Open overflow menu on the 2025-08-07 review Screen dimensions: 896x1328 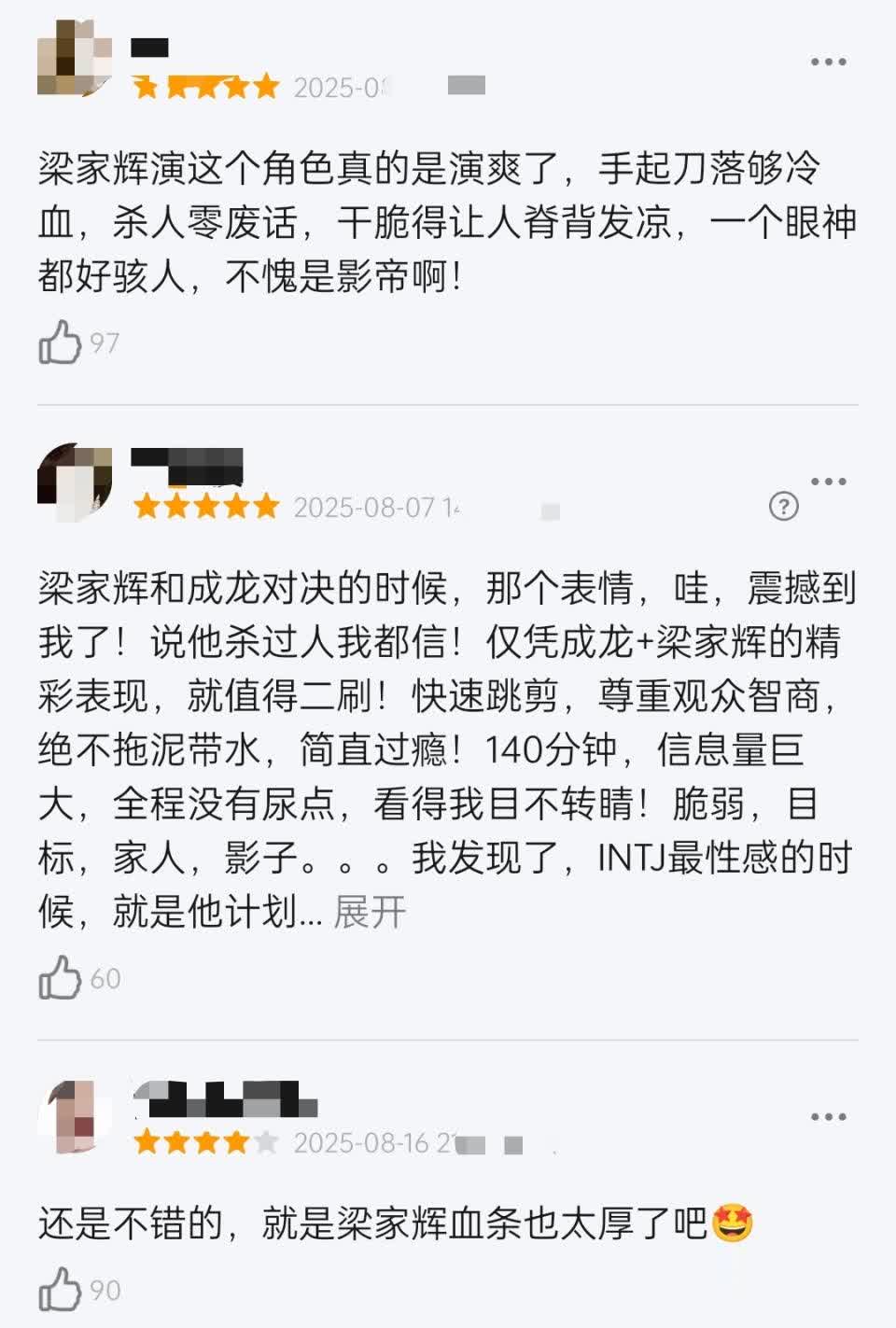pyautogui.click(x=828, y=482)
